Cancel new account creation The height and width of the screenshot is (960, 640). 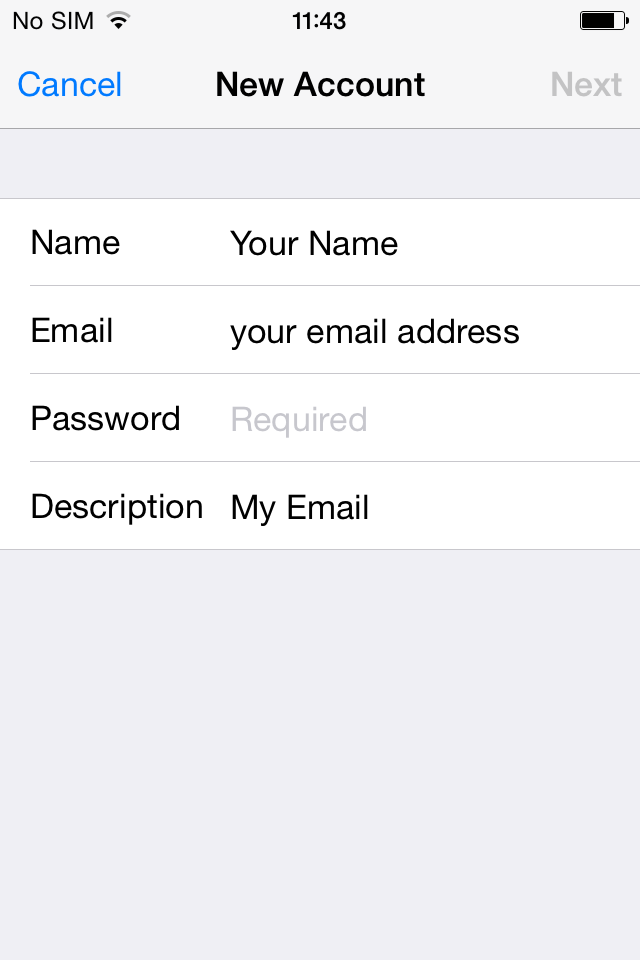pyautogui.click(x=70, y=85)
